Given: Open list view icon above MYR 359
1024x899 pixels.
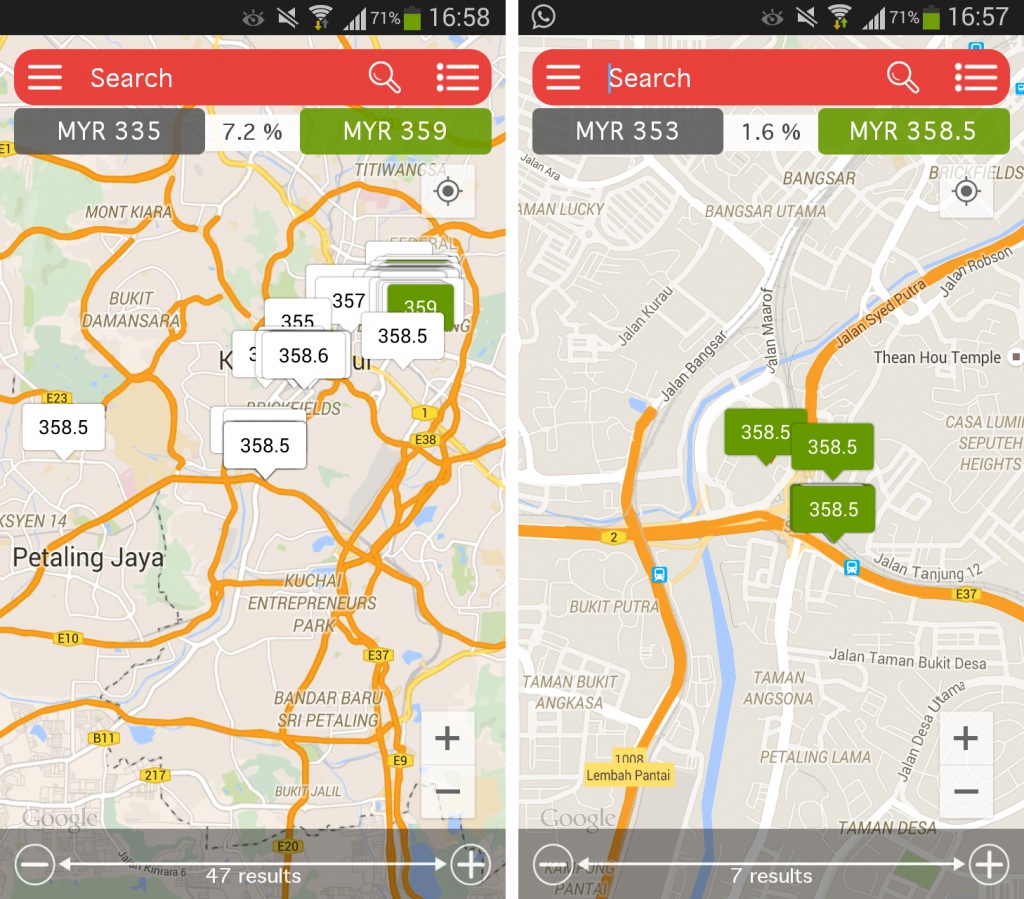Looking at the screenshot, I should (458, 77).
